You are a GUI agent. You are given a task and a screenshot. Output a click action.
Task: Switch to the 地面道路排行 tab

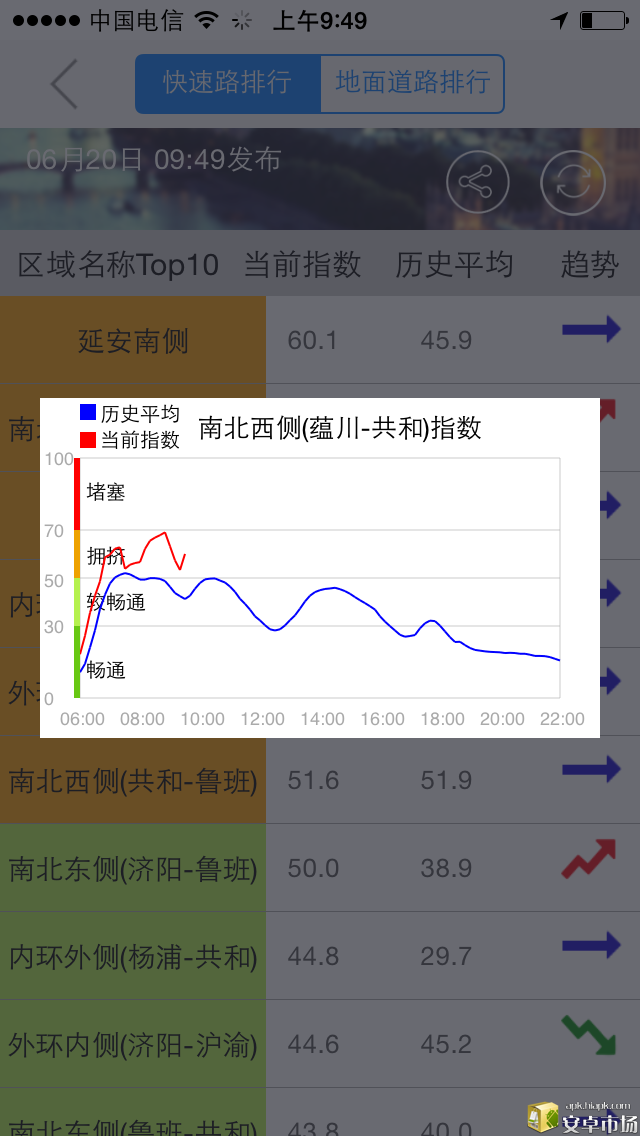412,83
